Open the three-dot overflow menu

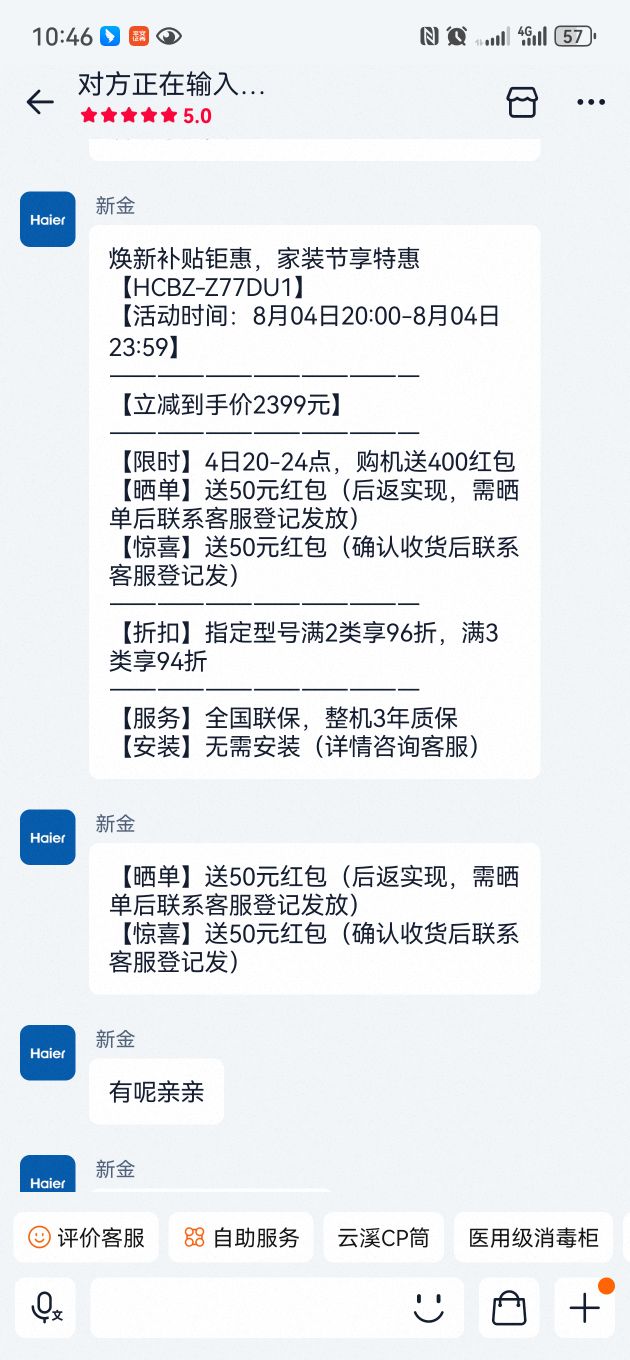click(x=591, y=102)
